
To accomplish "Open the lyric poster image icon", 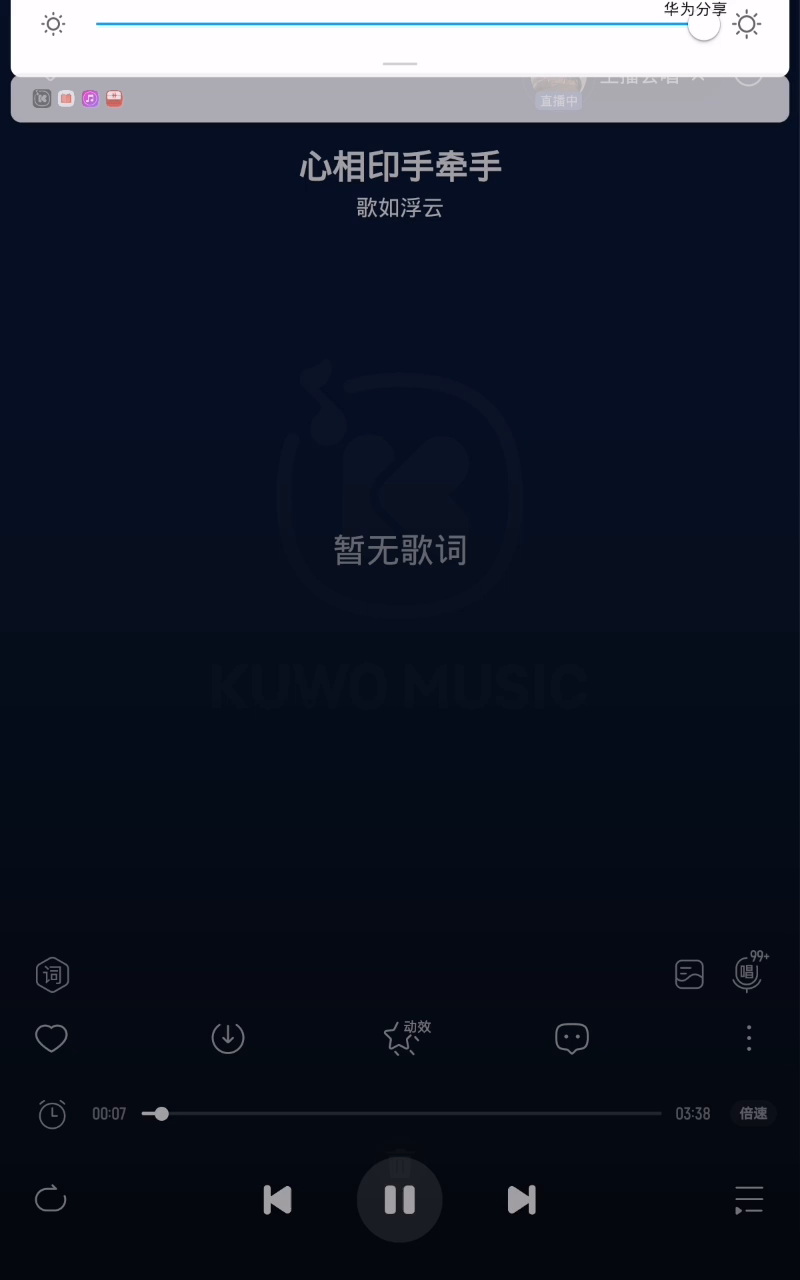I will click(x=689, y=974).
